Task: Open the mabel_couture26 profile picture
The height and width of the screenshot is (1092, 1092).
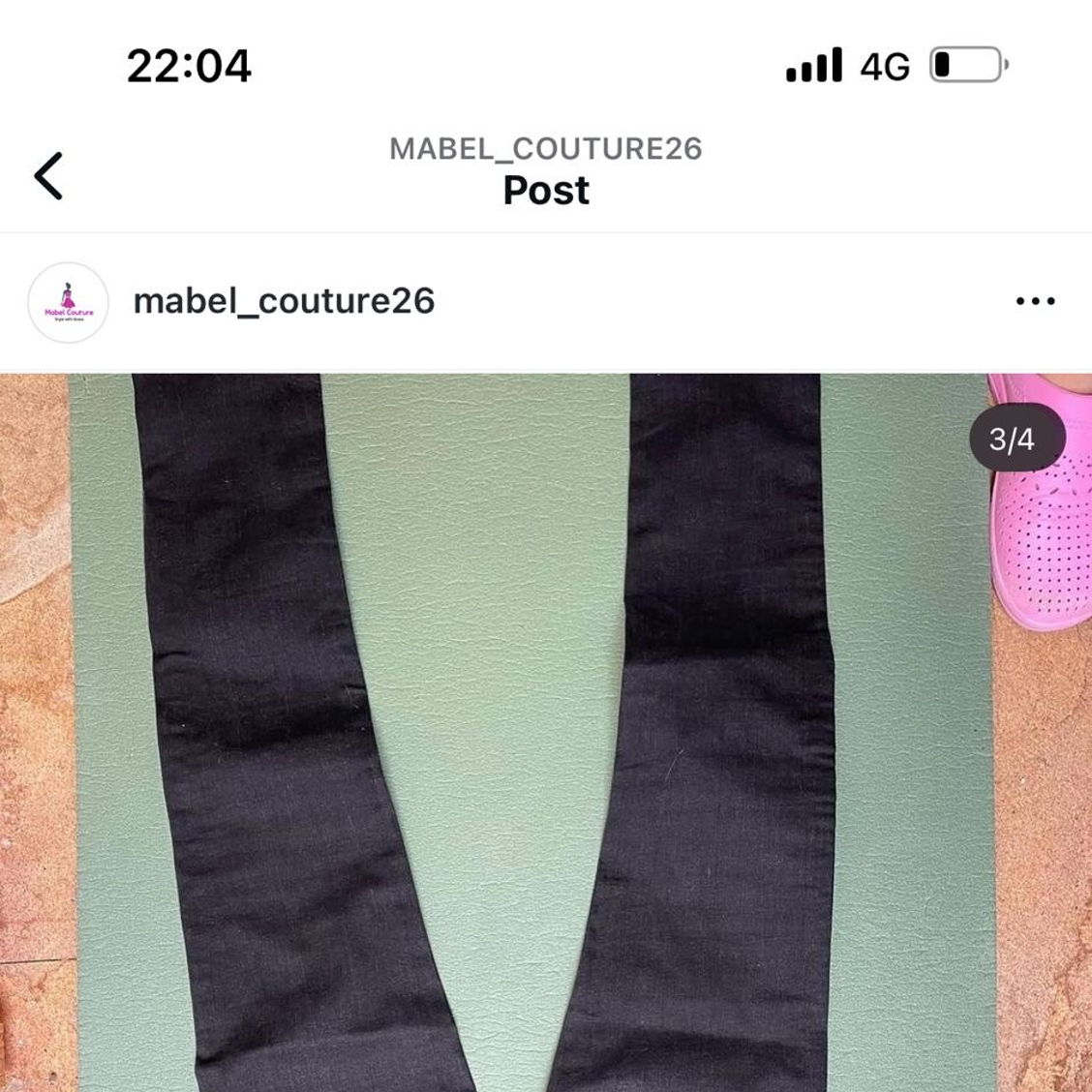Action: coord(68,302)
